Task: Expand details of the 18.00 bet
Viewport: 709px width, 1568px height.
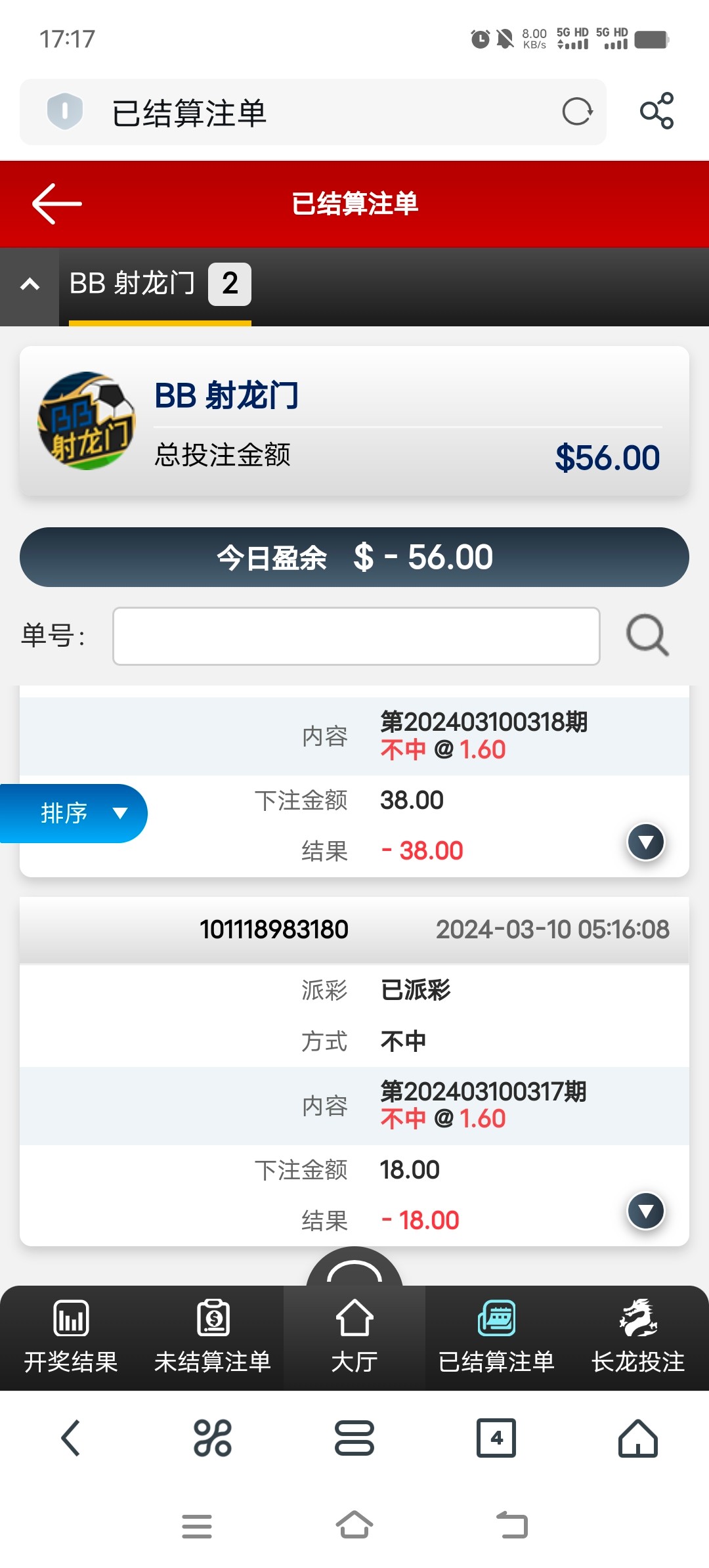Action: pos(646,1211)
